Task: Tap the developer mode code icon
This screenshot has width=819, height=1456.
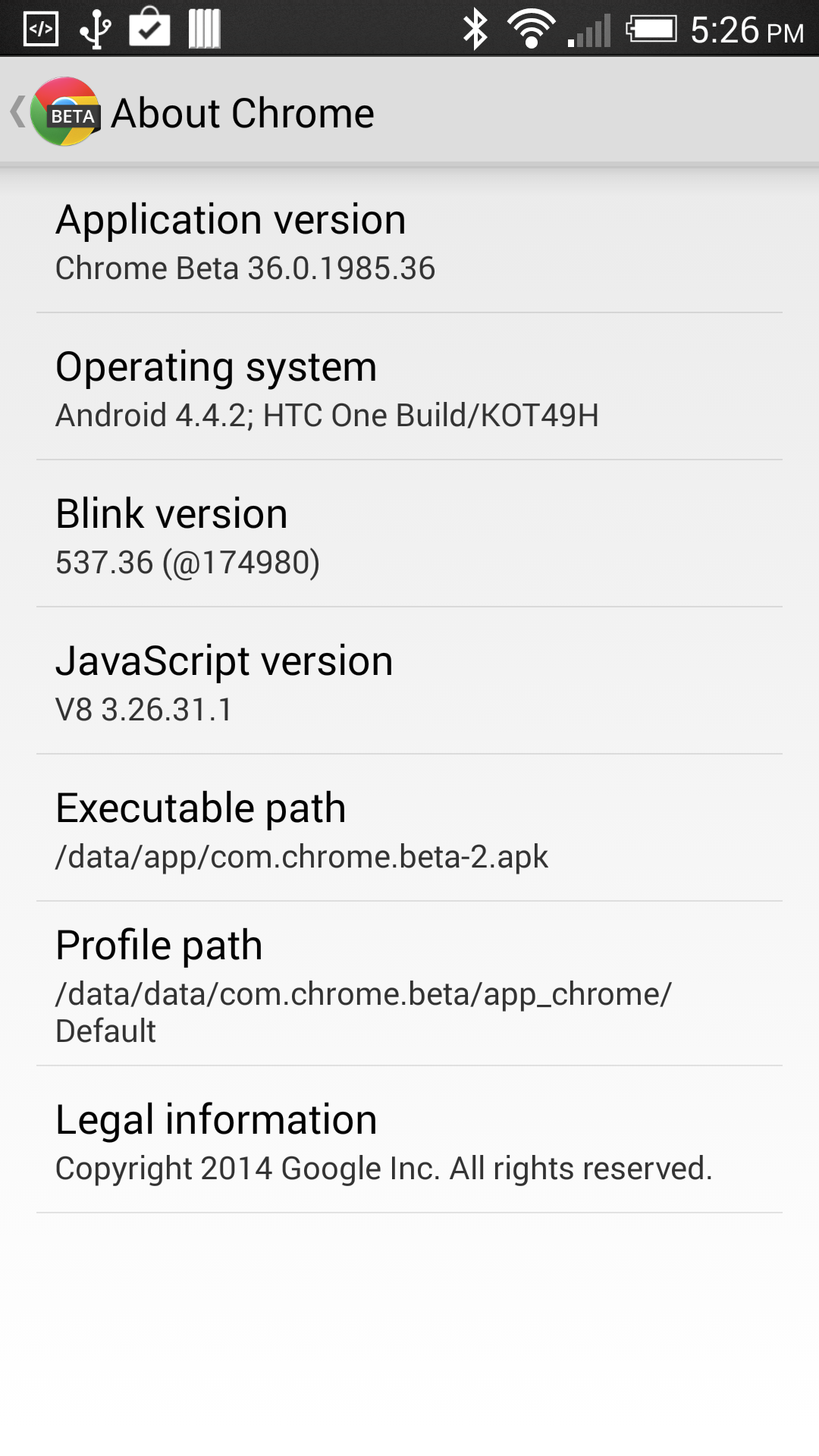Action: tap(42, 29)
